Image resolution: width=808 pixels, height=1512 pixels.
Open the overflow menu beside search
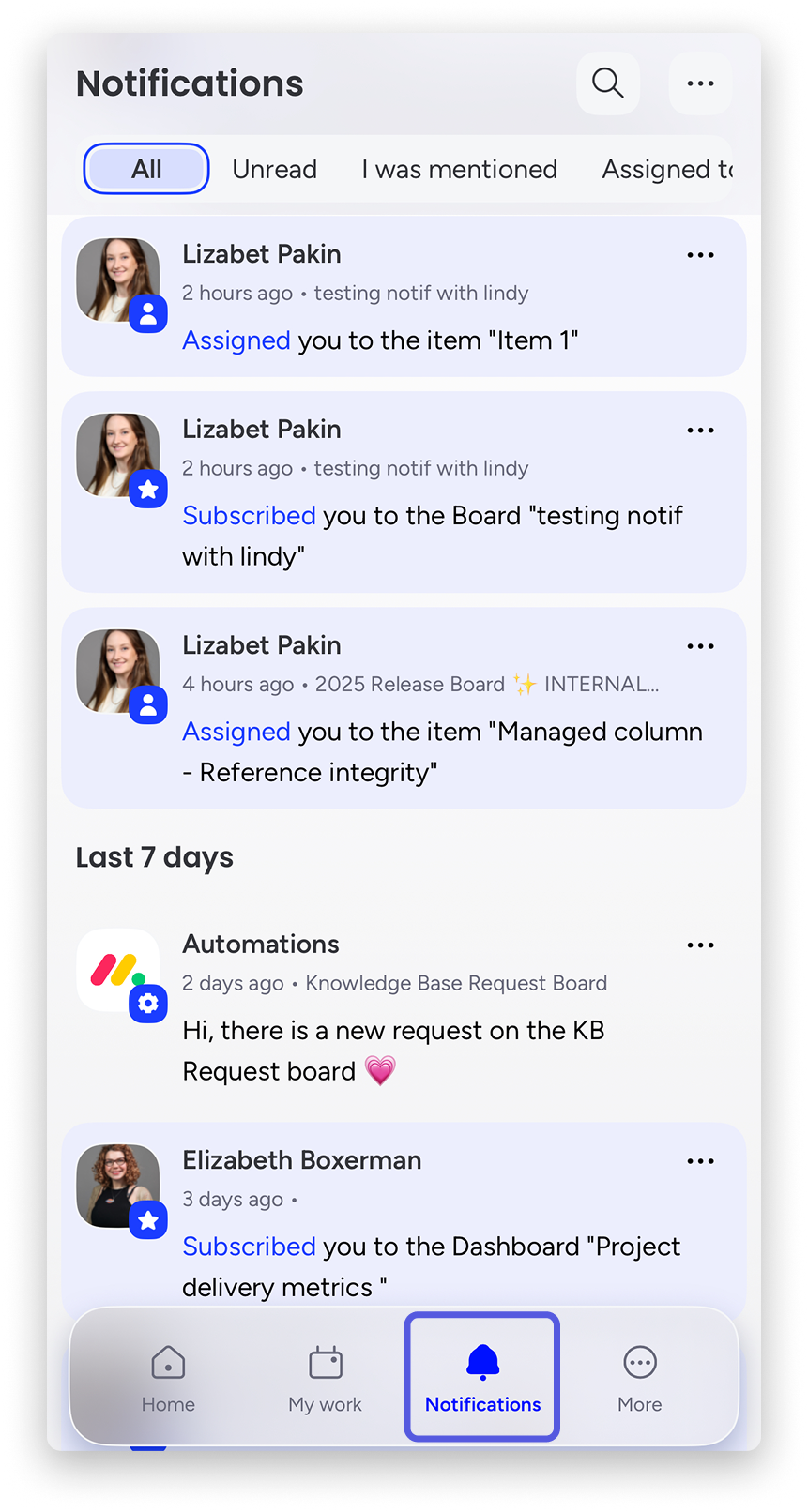coord(700,83)
